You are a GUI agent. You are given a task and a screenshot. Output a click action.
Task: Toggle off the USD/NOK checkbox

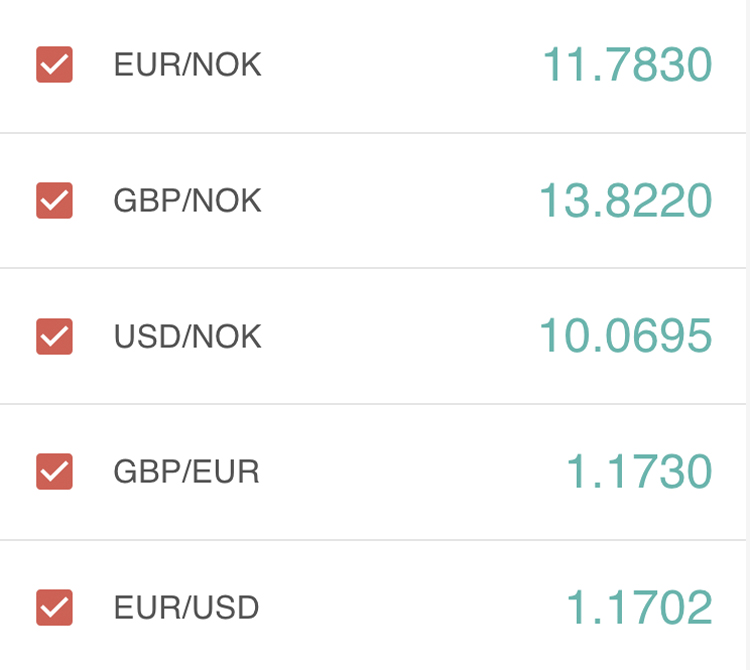54,336
